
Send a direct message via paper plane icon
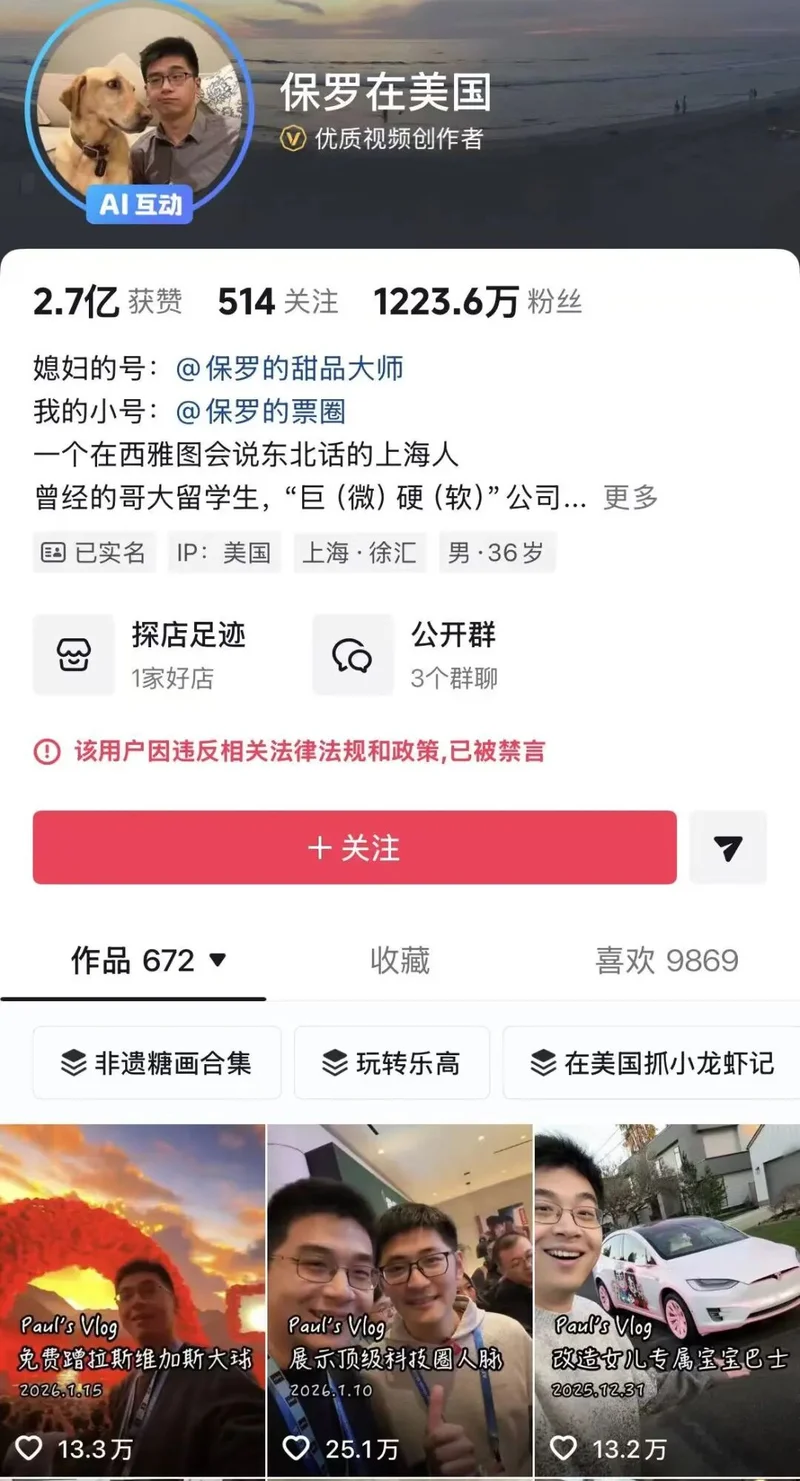(x=728, y=848)
